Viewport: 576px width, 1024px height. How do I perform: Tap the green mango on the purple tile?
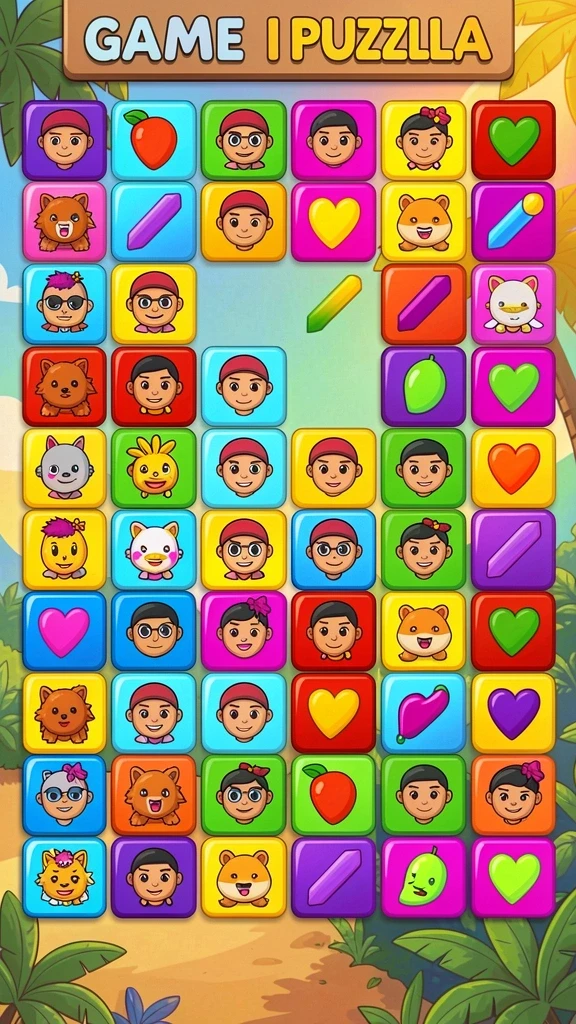tap(423, 386)
